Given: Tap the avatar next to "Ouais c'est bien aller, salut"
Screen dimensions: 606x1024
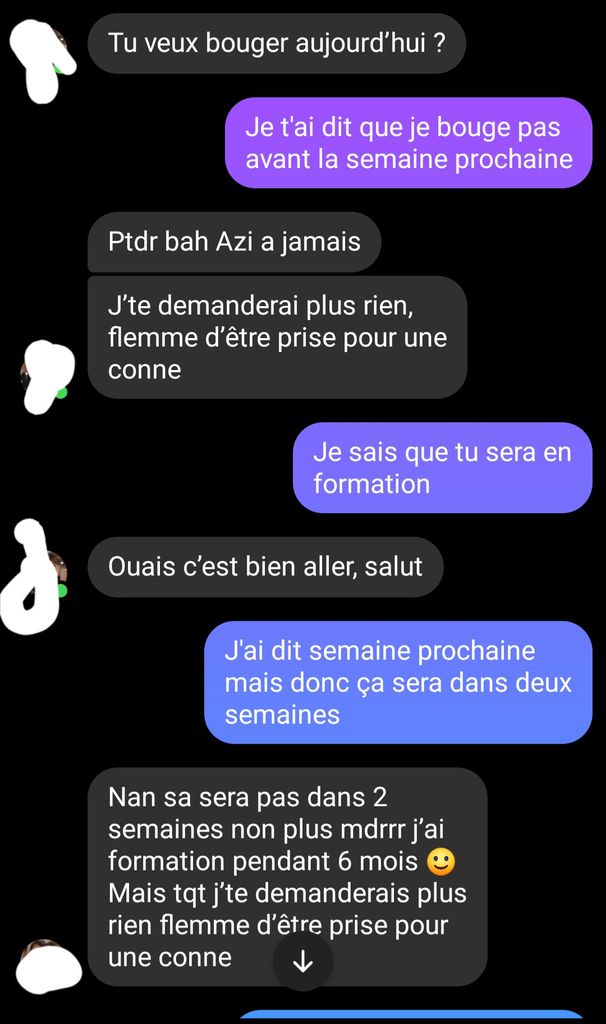Looking at the screenshot, I should click(42, 572).
